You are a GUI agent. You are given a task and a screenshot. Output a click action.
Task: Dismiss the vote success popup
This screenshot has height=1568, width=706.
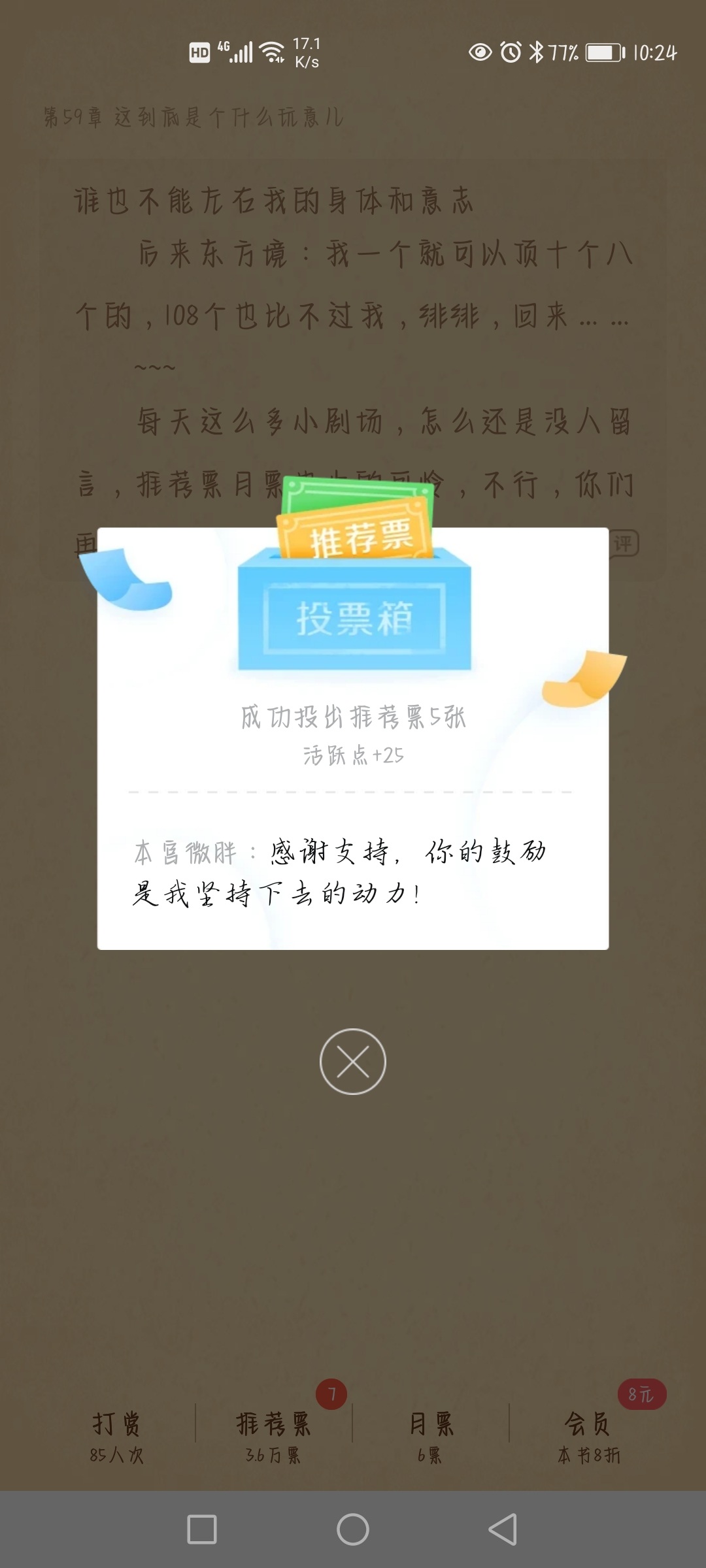click(x=353, y=1061)
